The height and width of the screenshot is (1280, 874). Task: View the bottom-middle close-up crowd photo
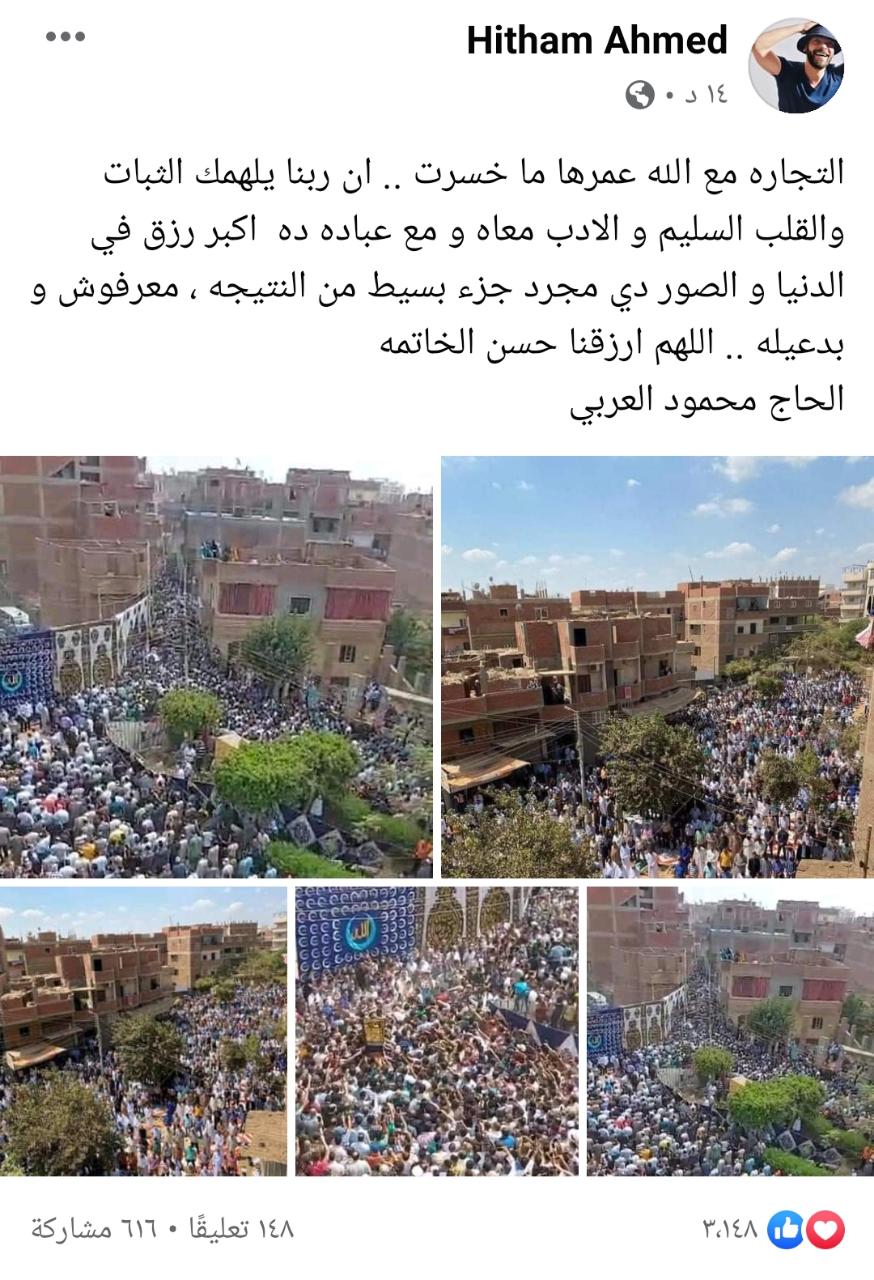coord(437,1031)
